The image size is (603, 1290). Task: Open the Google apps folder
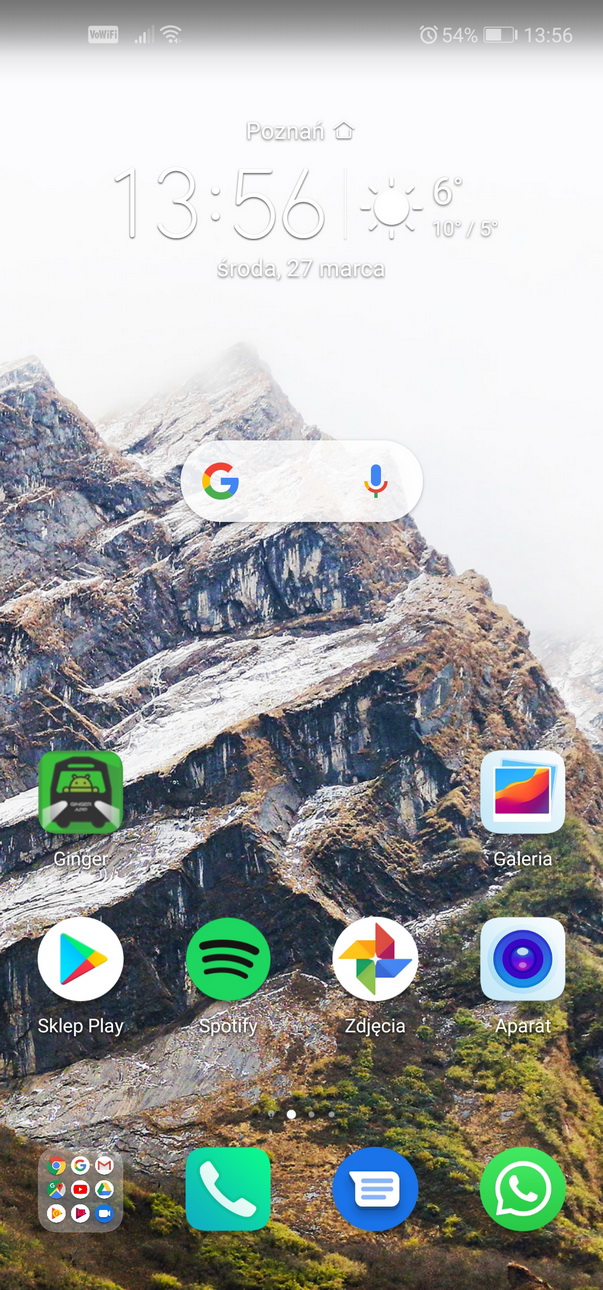[x=80, y=1189]
